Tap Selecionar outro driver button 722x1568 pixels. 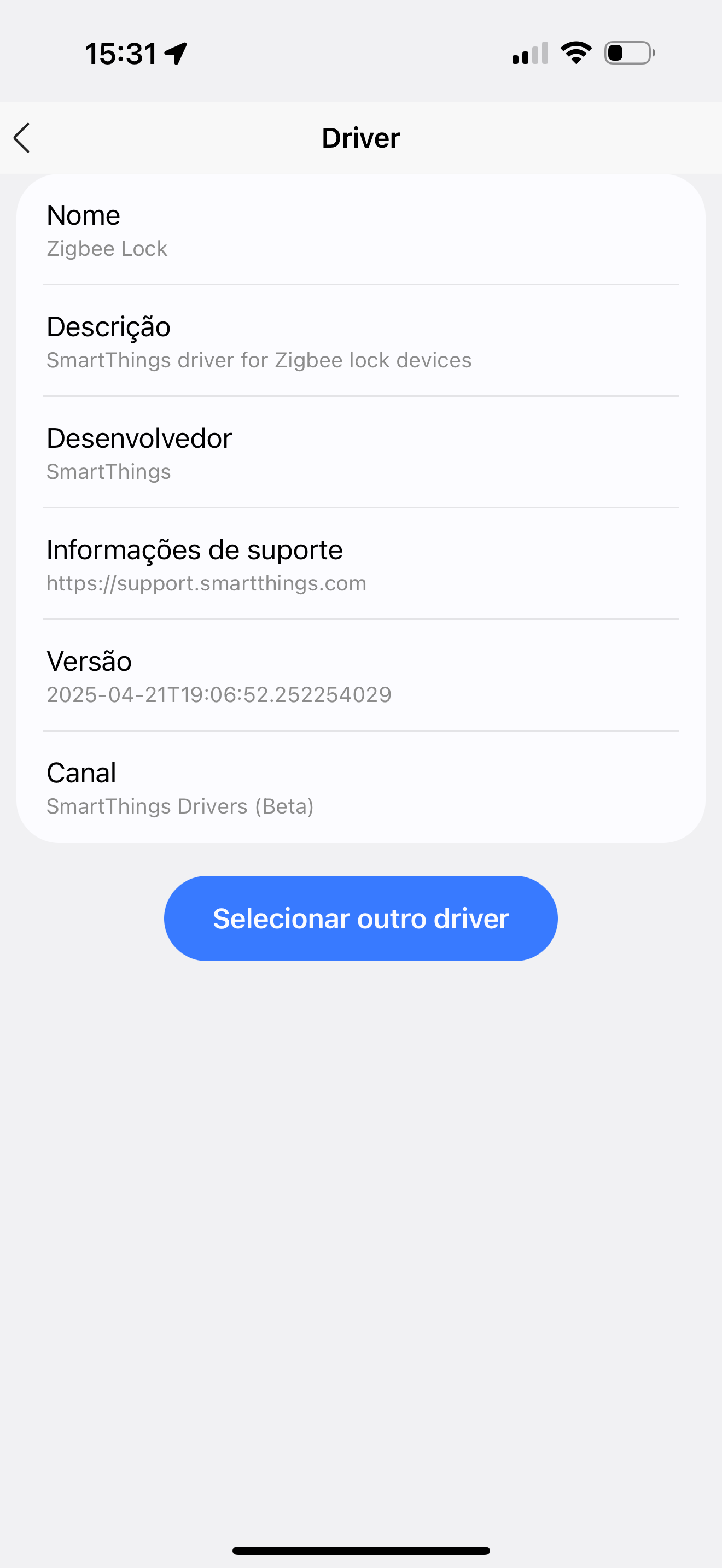360,918
